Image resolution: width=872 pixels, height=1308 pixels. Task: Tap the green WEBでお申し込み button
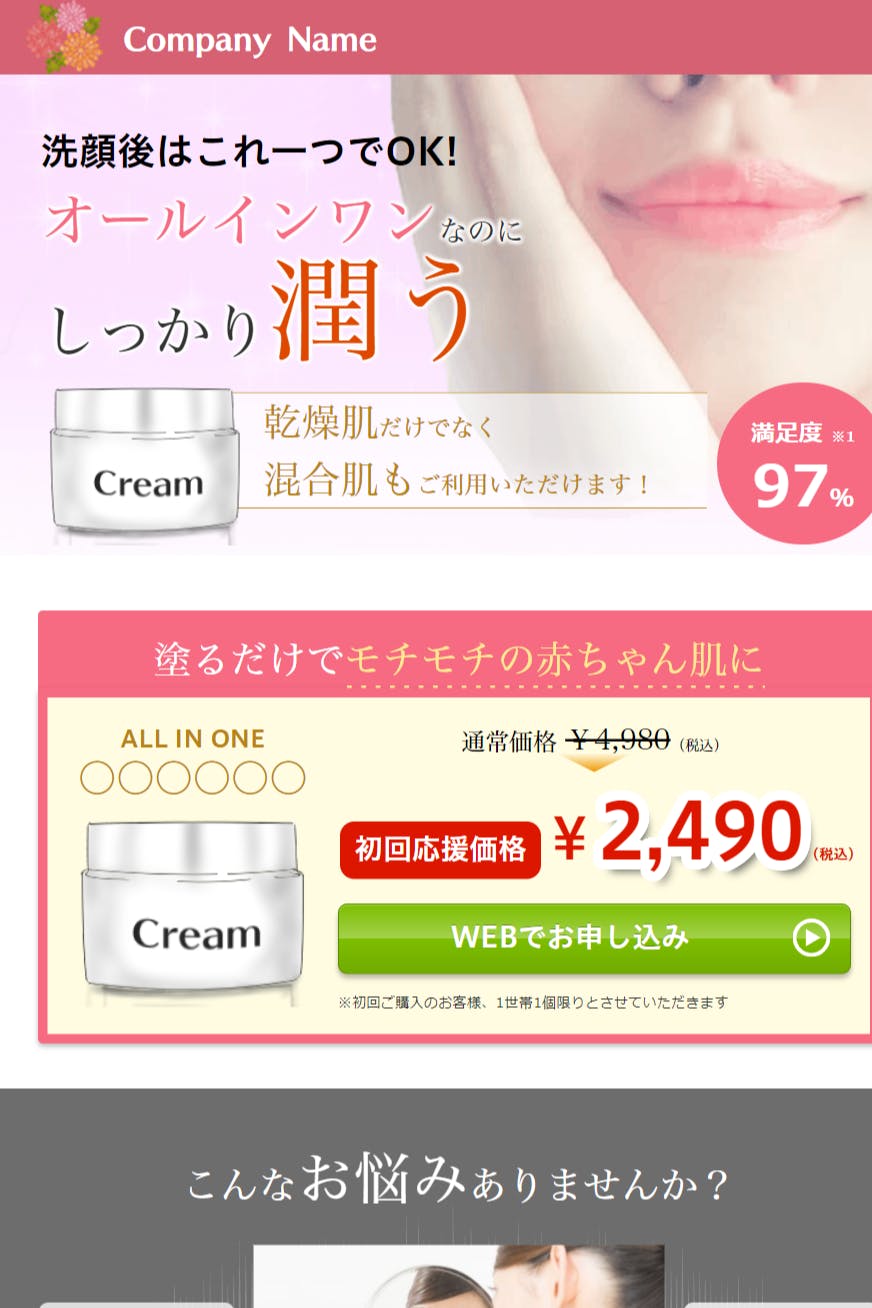click(x=594, y=938)
